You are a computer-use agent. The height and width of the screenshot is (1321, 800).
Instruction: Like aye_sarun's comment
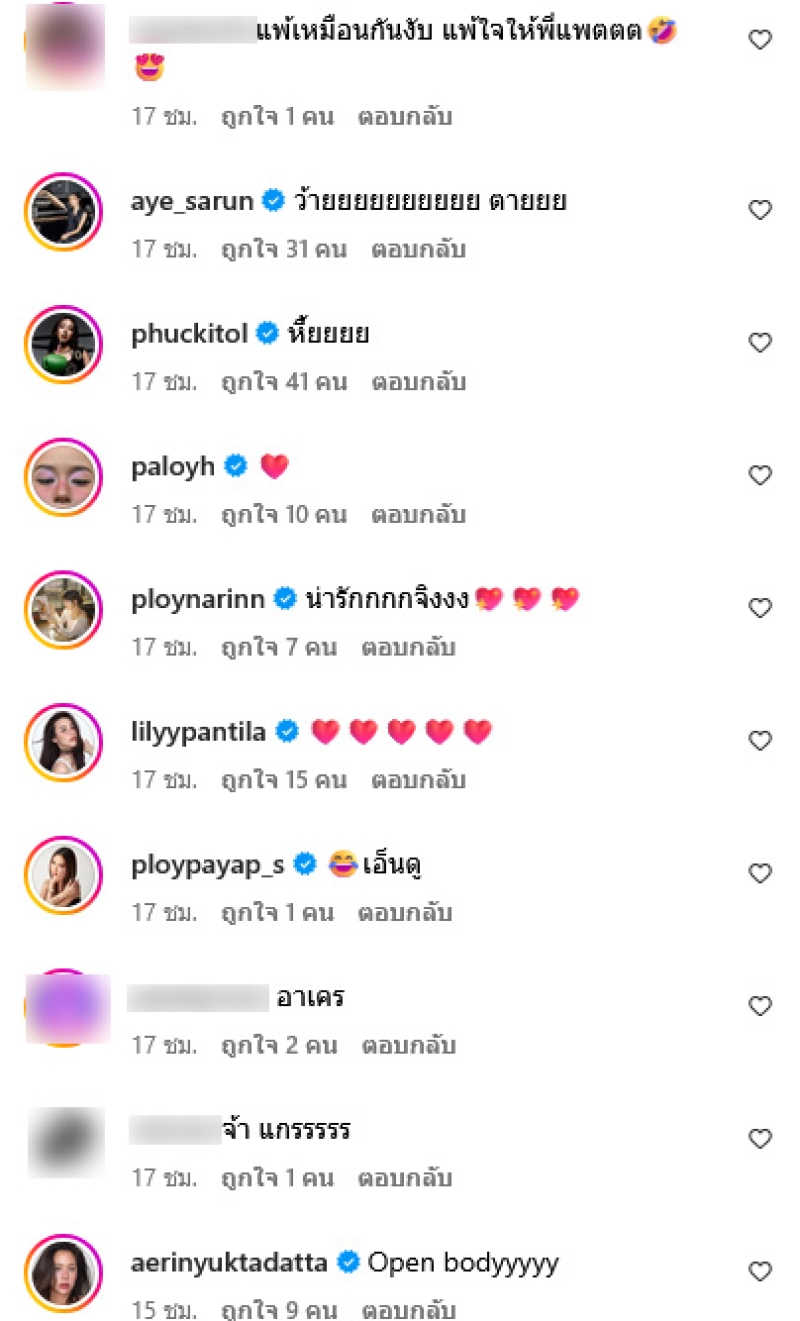761,210
